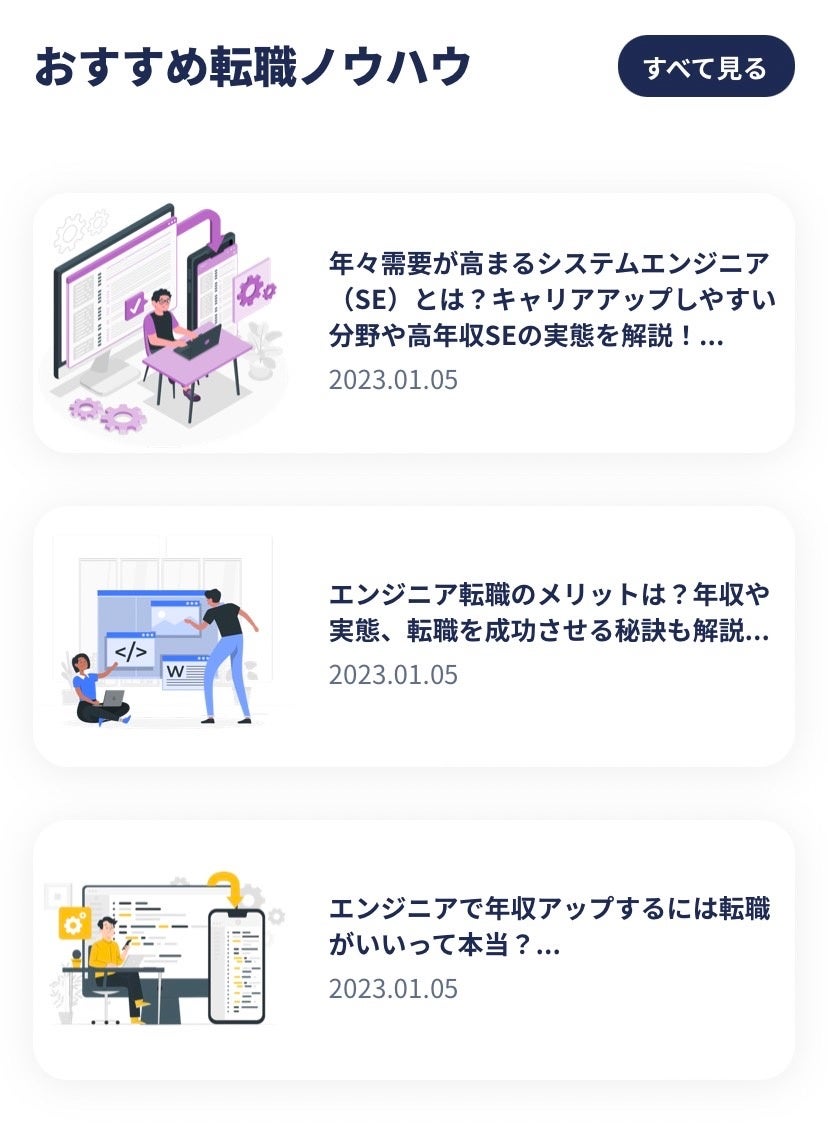Open the エンジニア転職のメリット article card
The height and width of the screenshot is (1127, 828).
pos(548,613)
